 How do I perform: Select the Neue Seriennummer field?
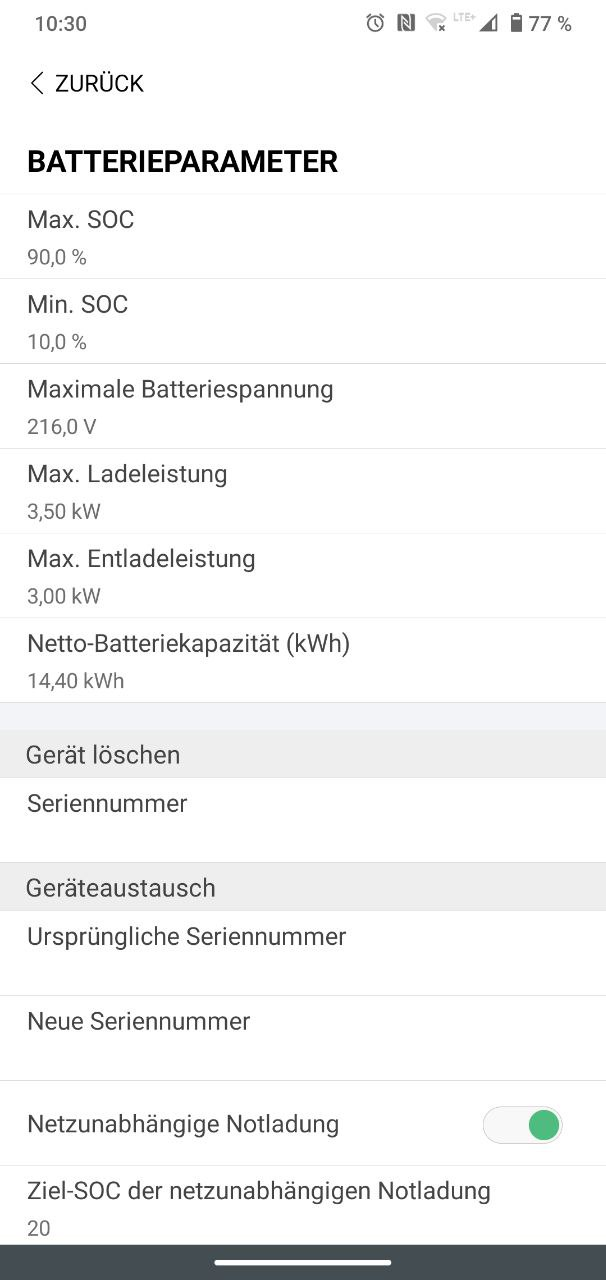tap(302, 1037)
